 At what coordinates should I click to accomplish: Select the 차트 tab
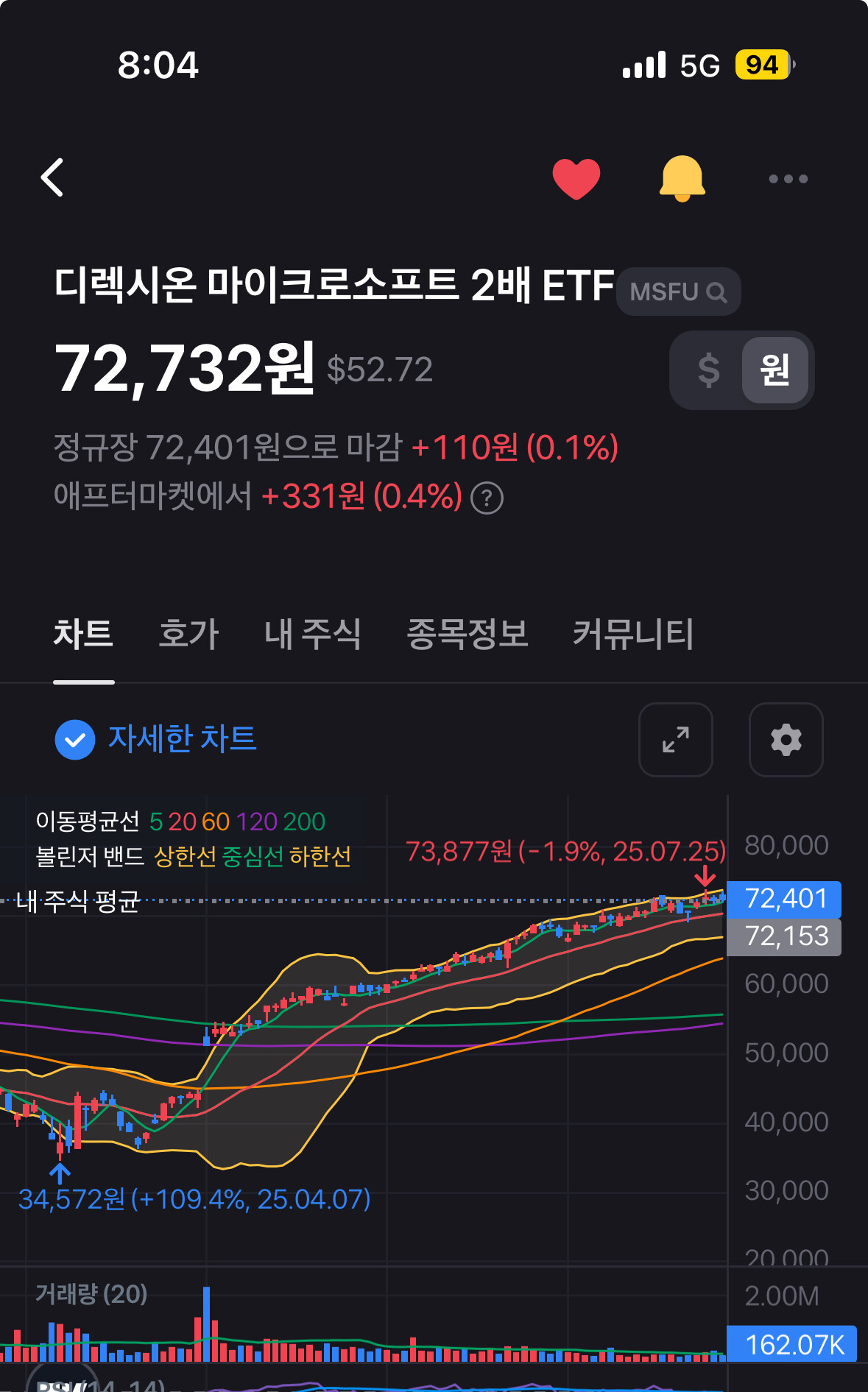tap(83, 634)
